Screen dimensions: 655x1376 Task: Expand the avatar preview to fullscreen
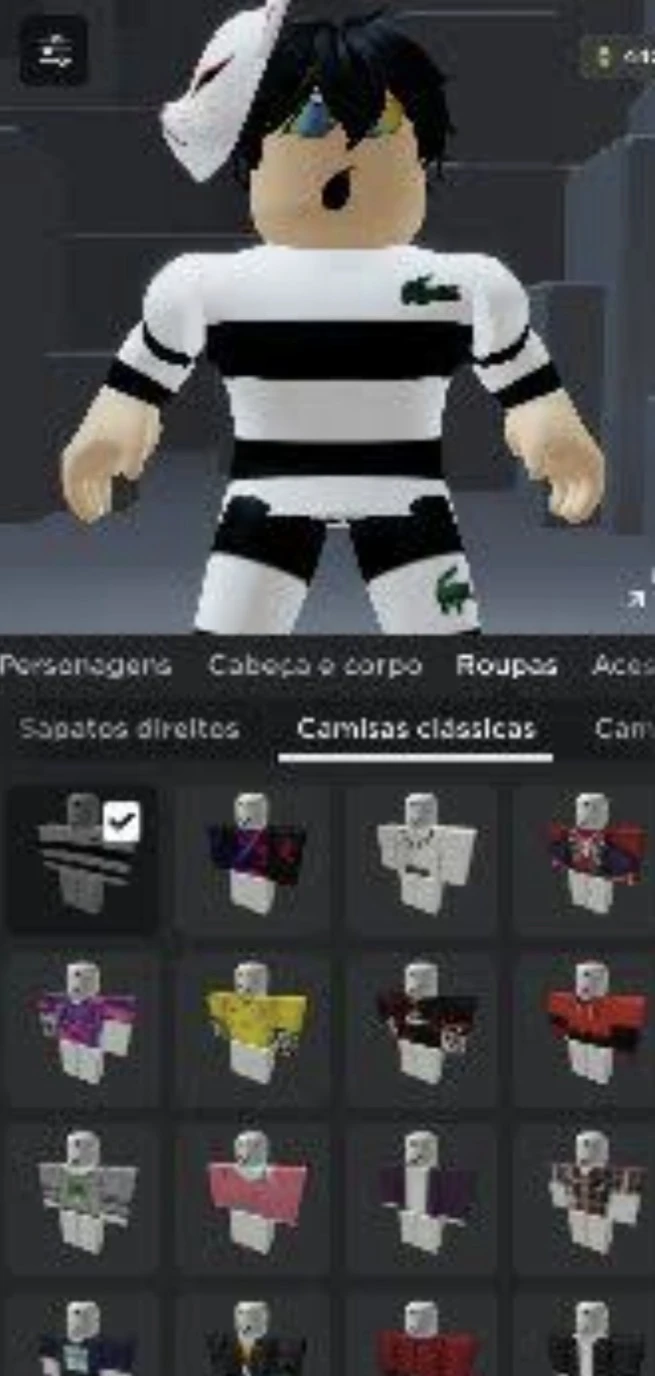tap(634, 597)
